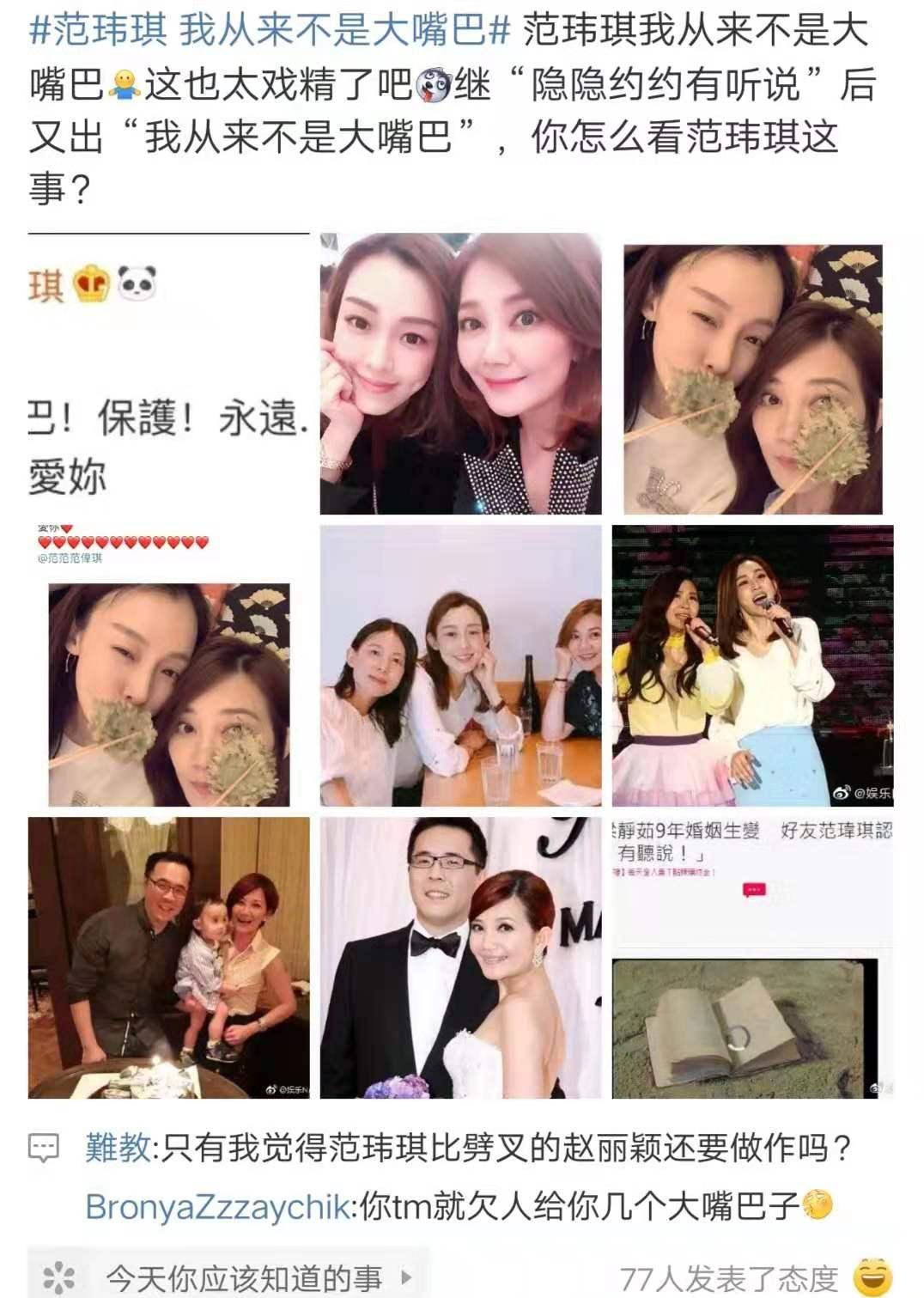This screenshot has width=924, height=1298.
Task: View the 77人发表了态度 reactions
Action: (728, 1278)
